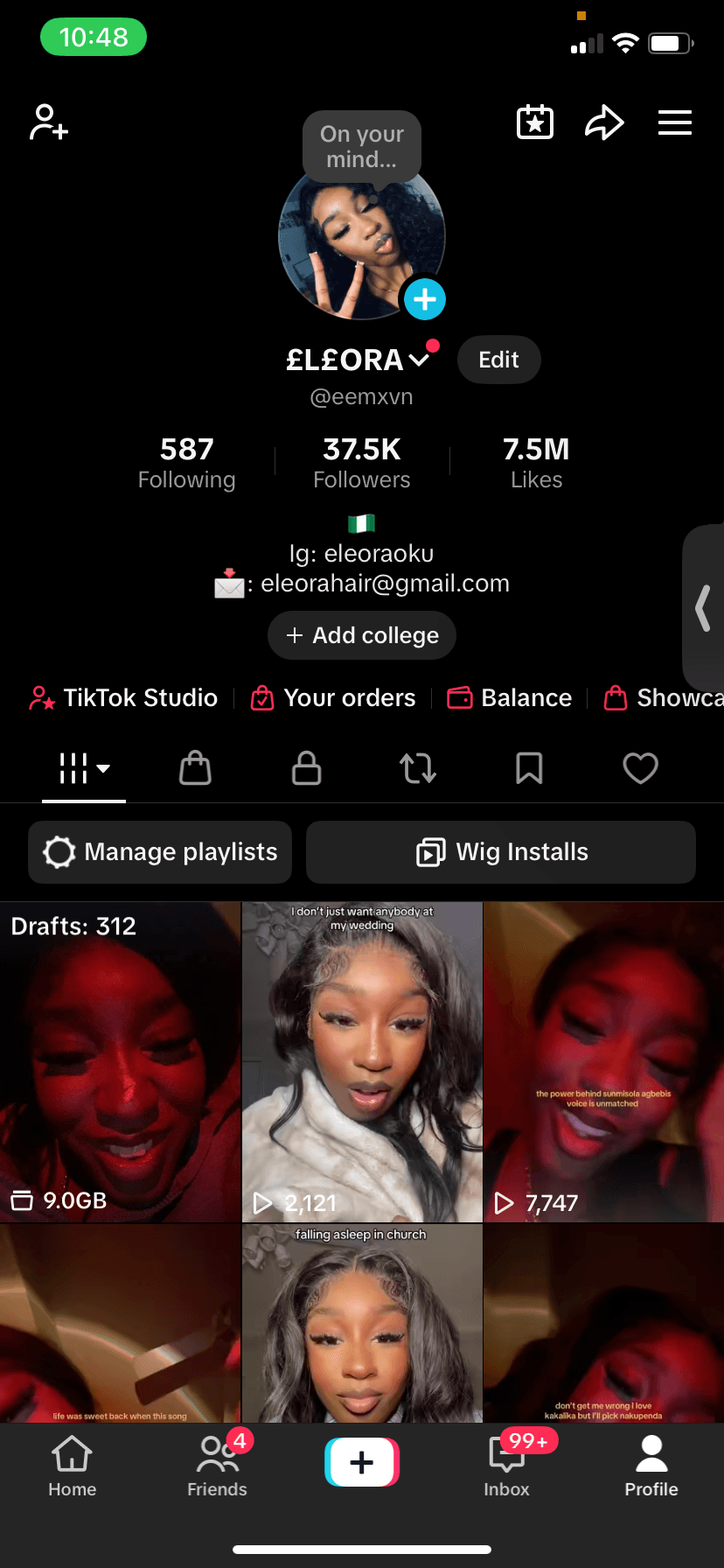The height and width of the screenshot is (1568, 724).
Task: Open the private videos lock tab
Action: click(306, 768)
